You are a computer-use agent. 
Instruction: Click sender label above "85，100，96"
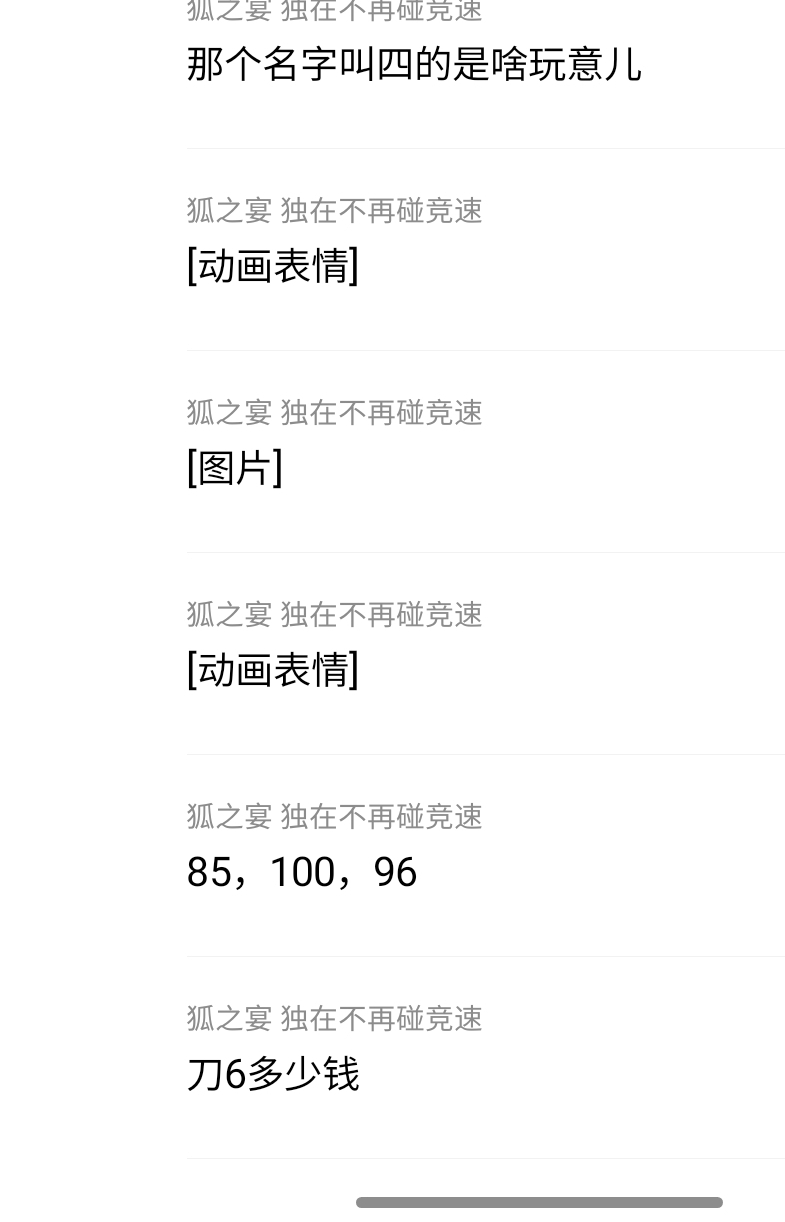tap(333, 817)
